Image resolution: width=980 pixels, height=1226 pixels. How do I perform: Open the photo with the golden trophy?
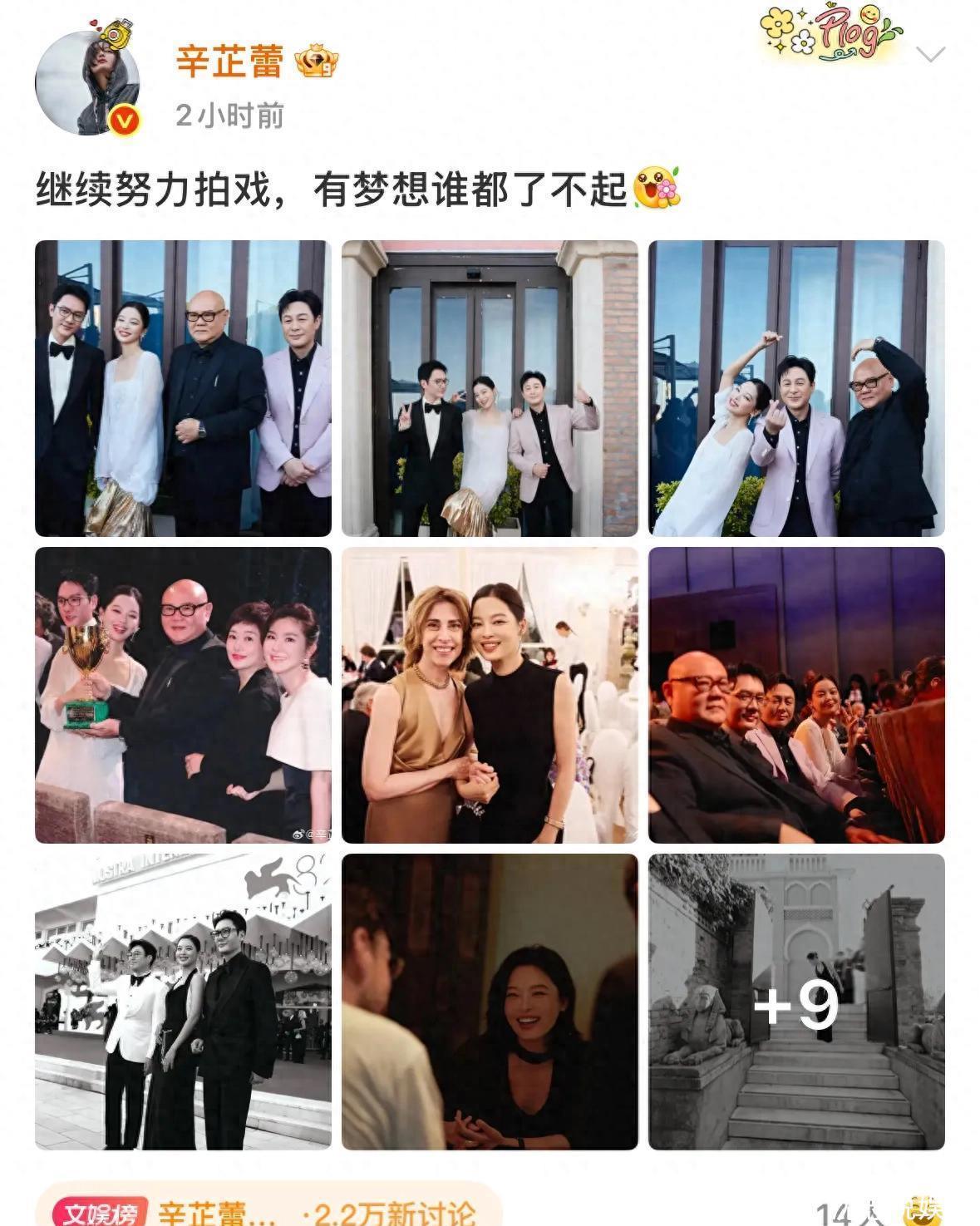[x=183, y=695]
